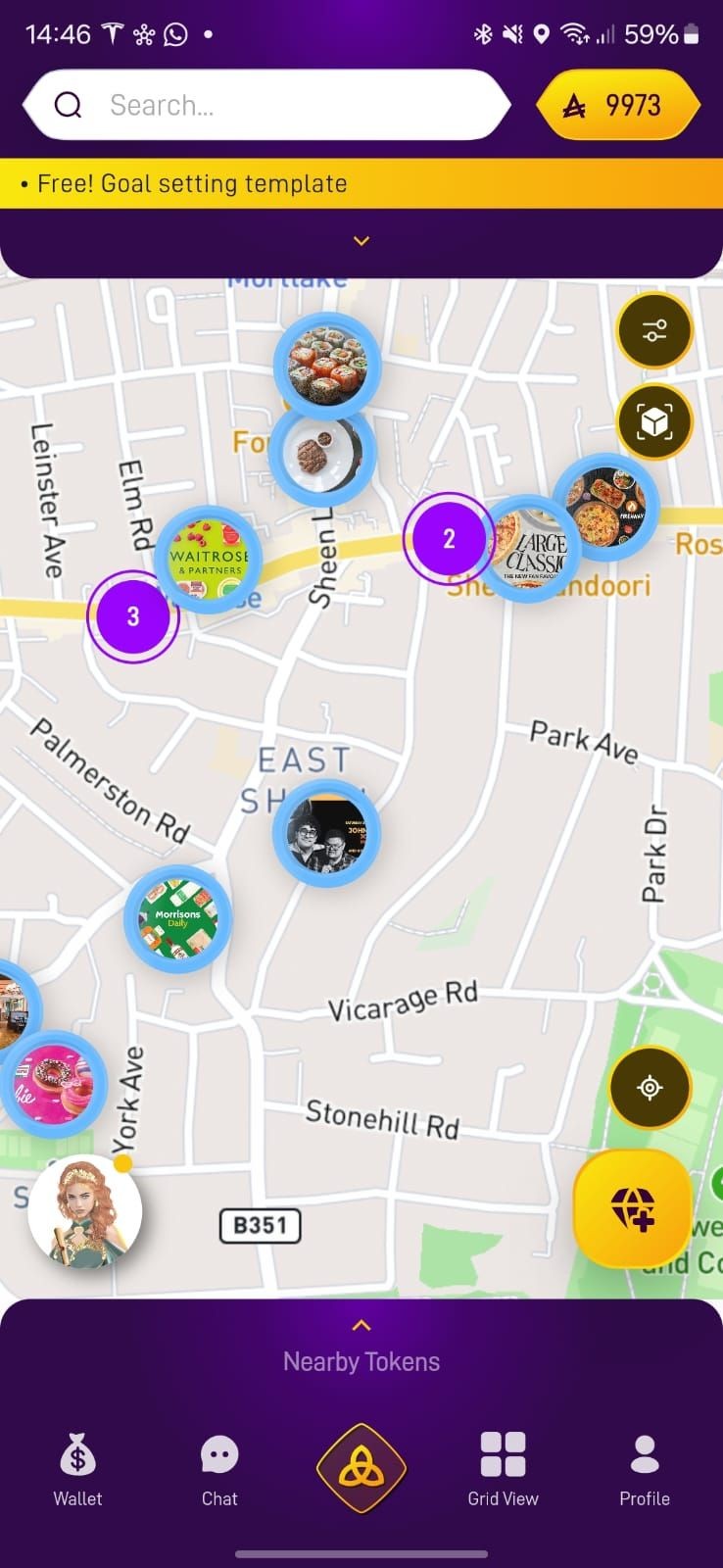Expand the top panel chevron
The image size is (723, 1568).
click(361, 241)
